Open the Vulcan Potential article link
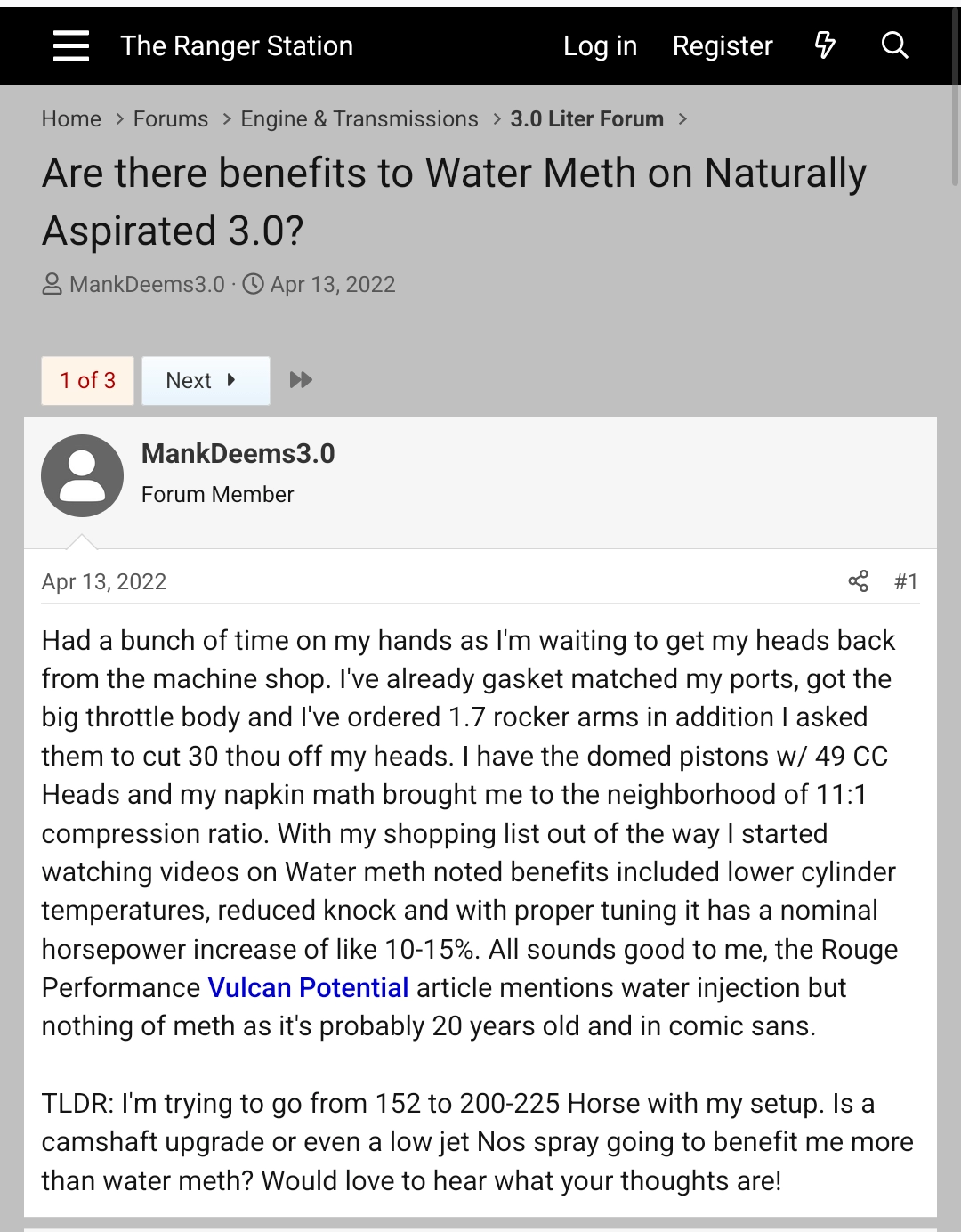 (x=308, y=988)
